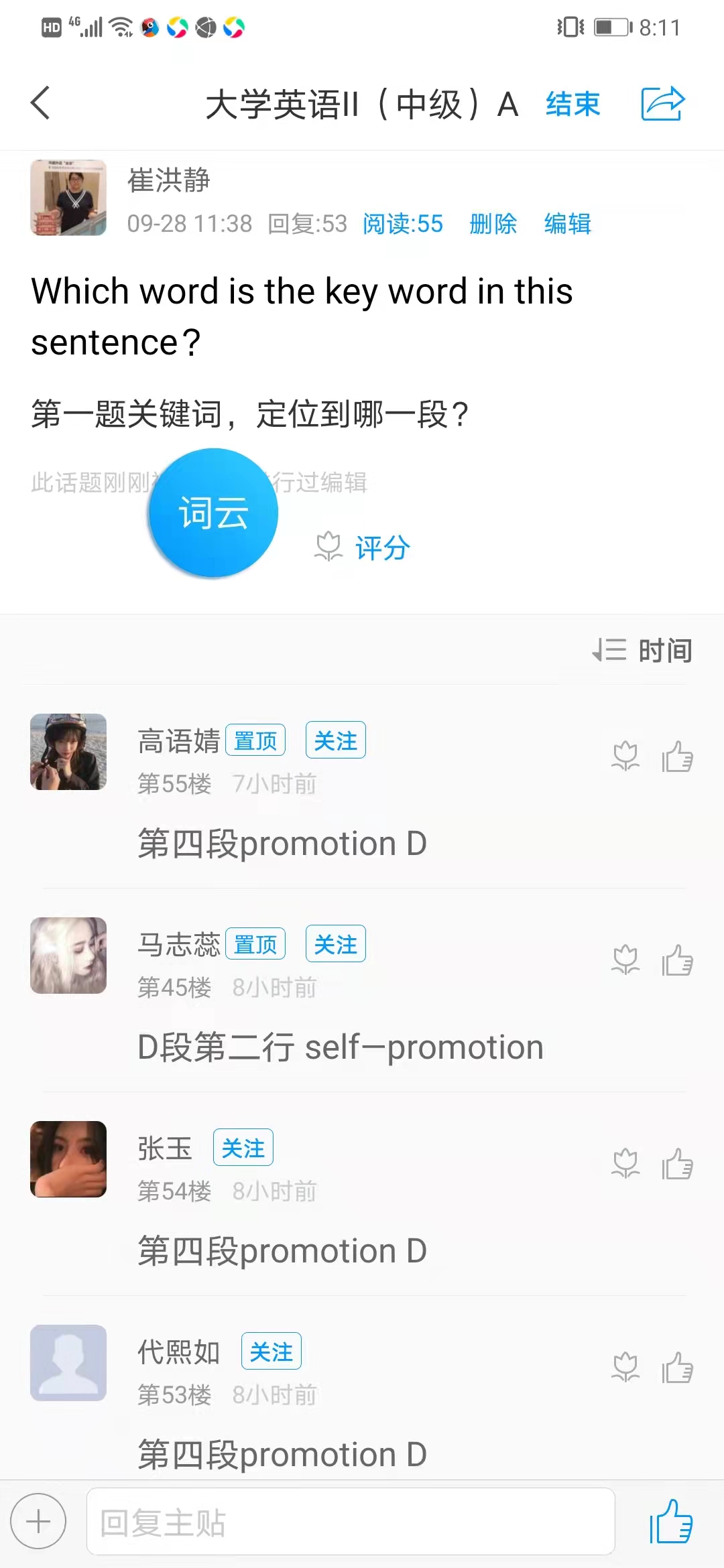Follow 高语婧 with the 关注 button
724x1568 pixels.
click(x=335, y=740)
